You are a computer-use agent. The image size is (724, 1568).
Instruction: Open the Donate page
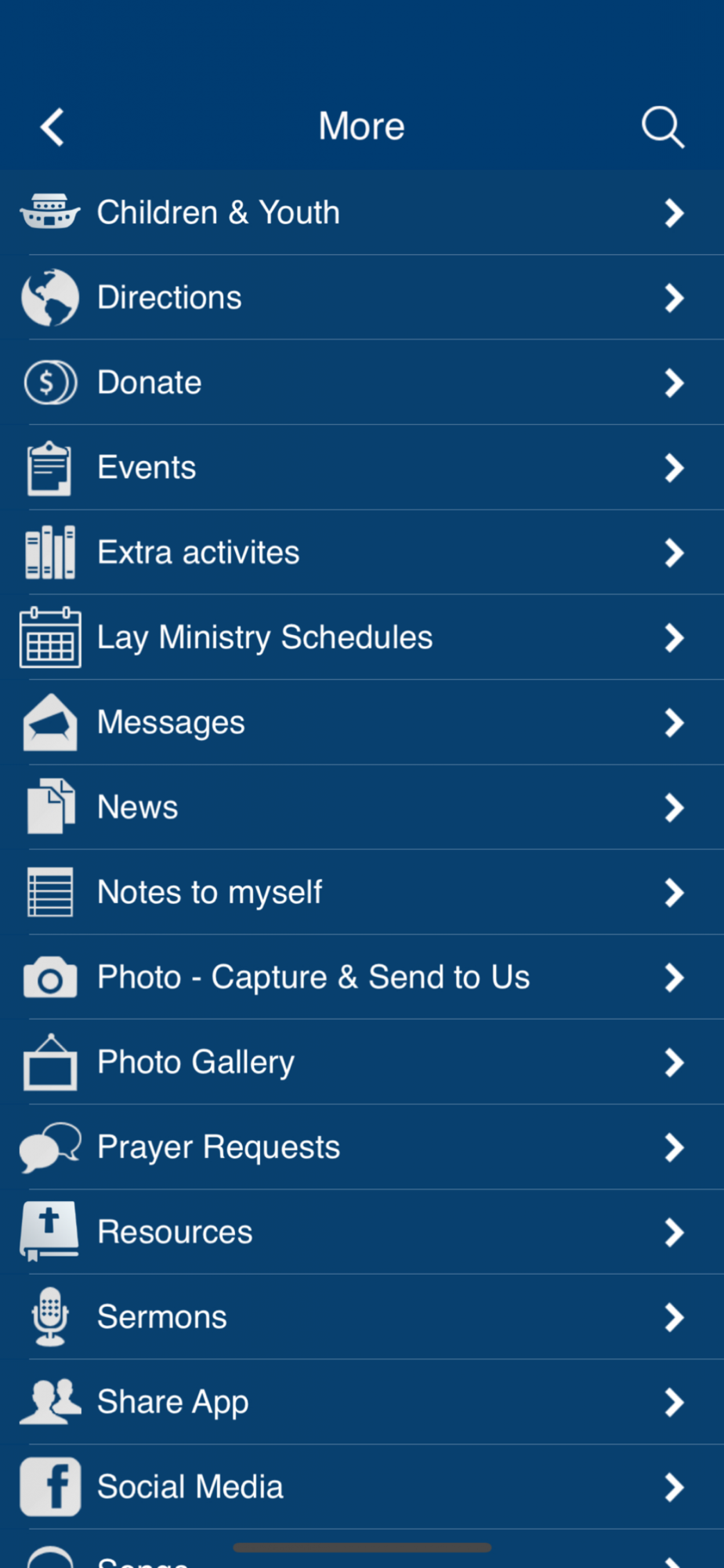coord(362,383)
